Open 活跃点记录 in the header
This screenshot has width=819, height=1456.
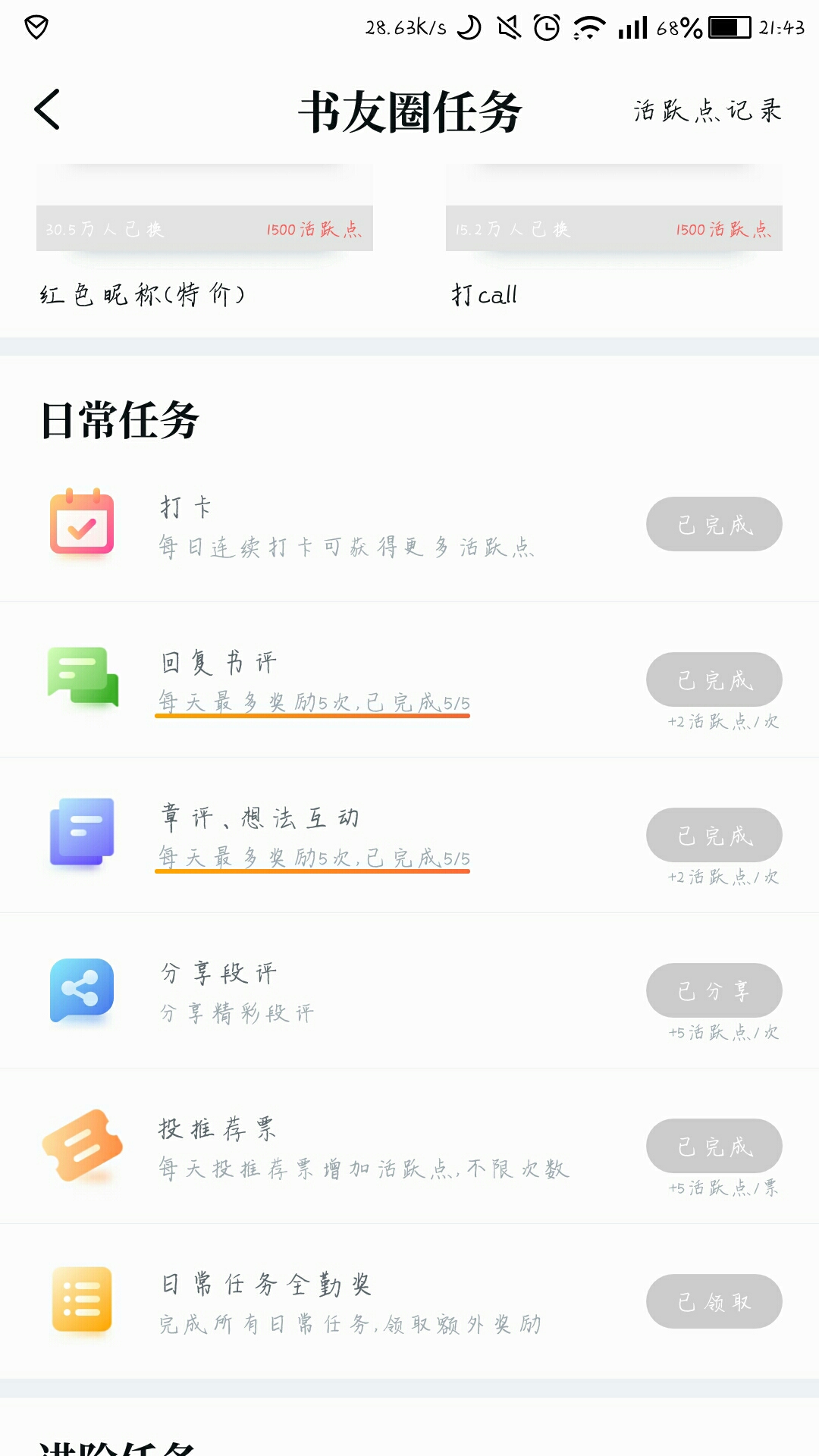tap(708, 111)
